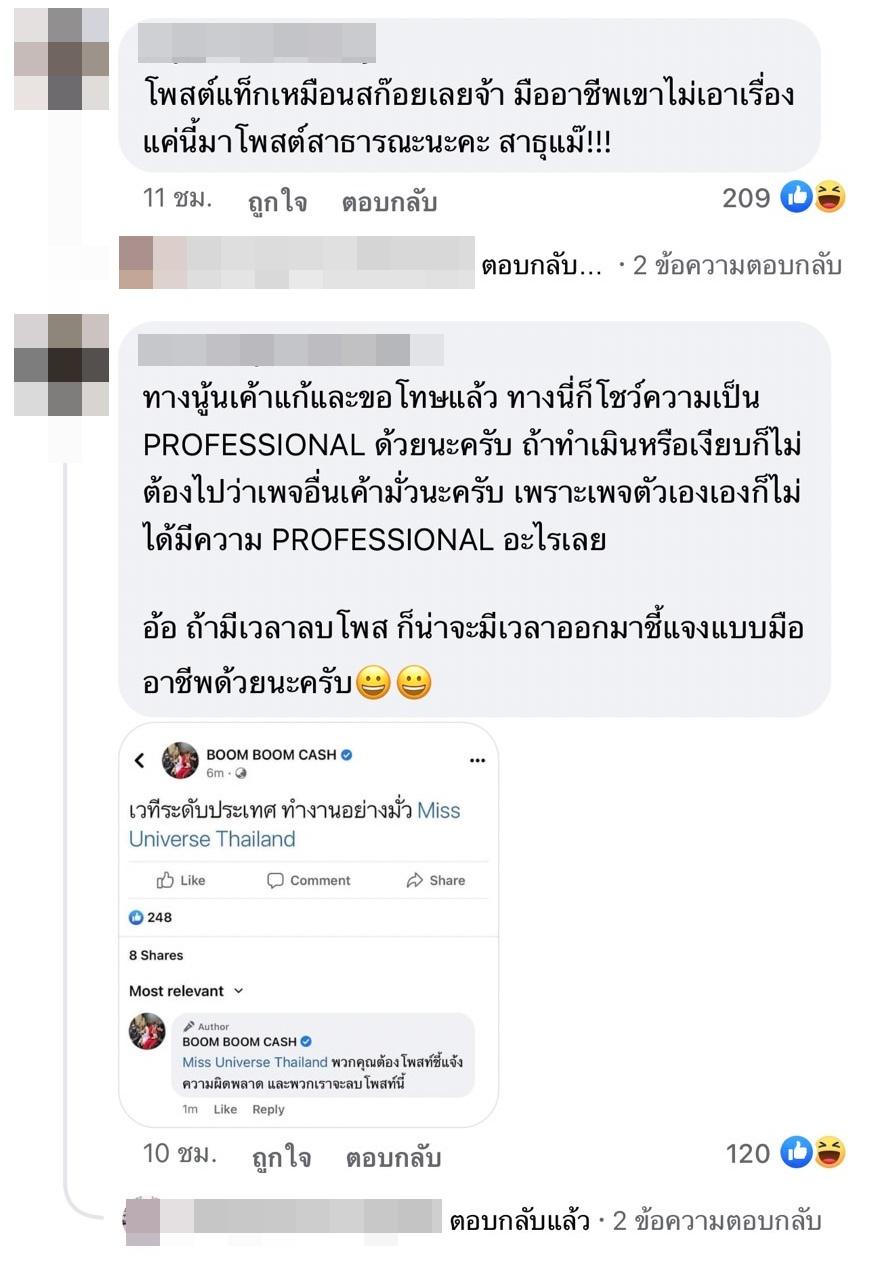The height and width of the screenshot is (1261, 870).
Task: Open profile picture of the PROFESSIONAL commenter
Action: [62, 364]
